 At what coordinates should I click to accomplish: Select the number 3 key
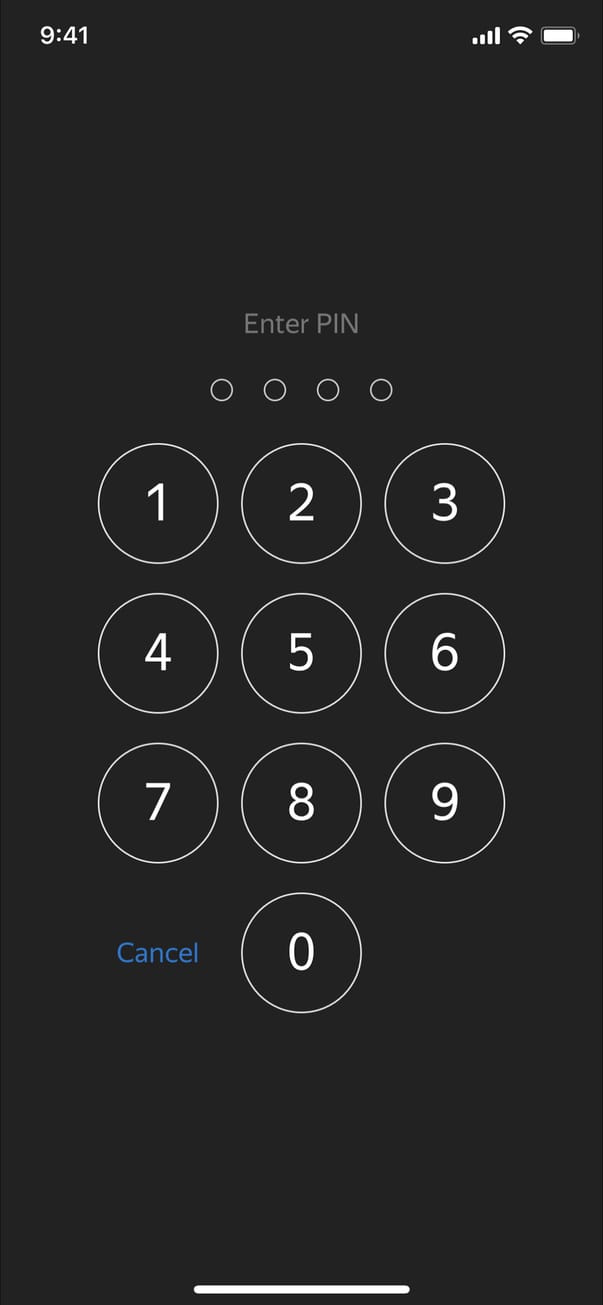(x=444, y=503)
